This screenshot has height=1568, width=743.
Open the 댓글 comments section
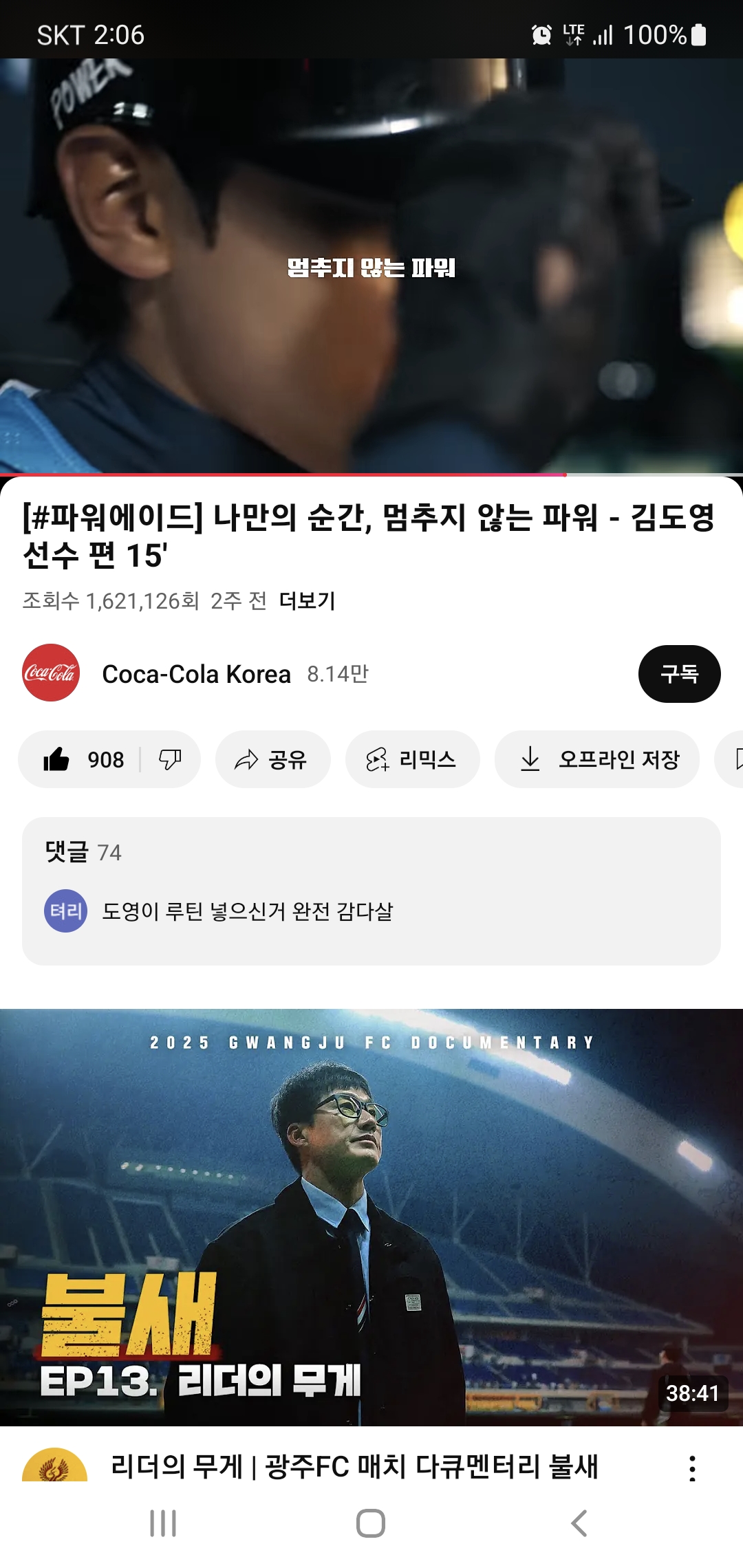[371, 890]
